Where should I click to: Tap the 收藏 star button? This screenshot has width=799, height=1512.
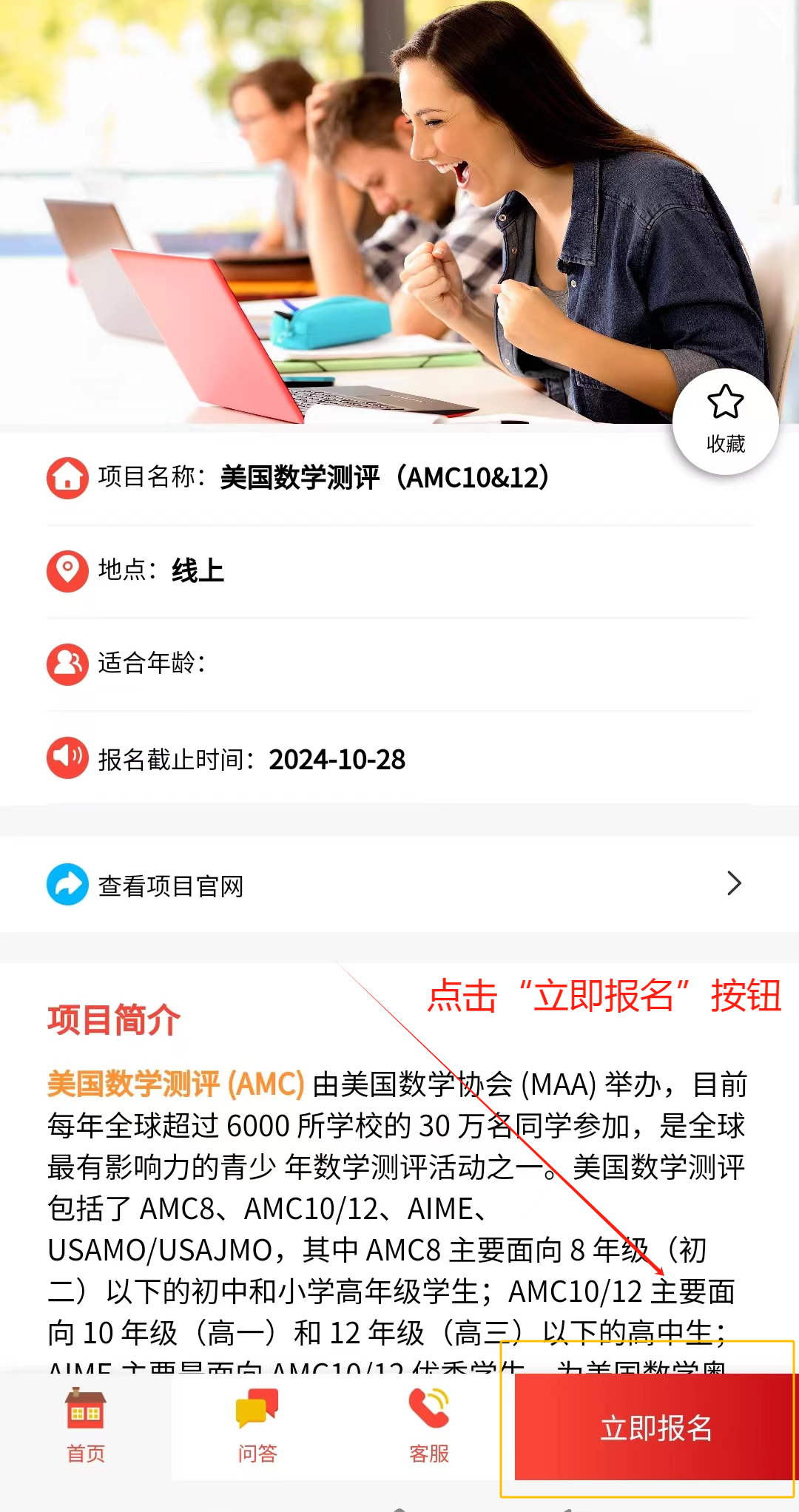point(725,420)
